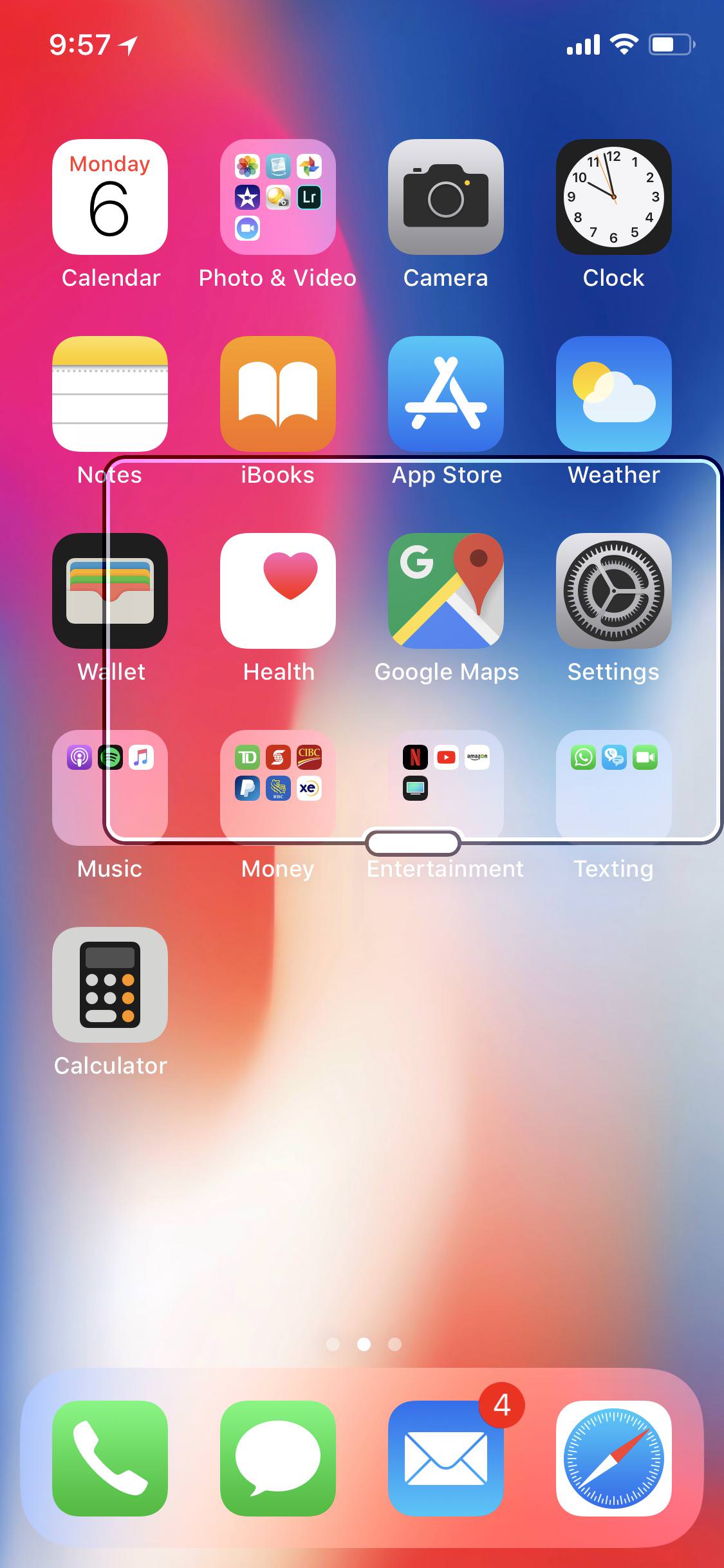This screenshot has width=724, height=1568.
Task: Open the Photo & Video folder
Action: point(278,197)
